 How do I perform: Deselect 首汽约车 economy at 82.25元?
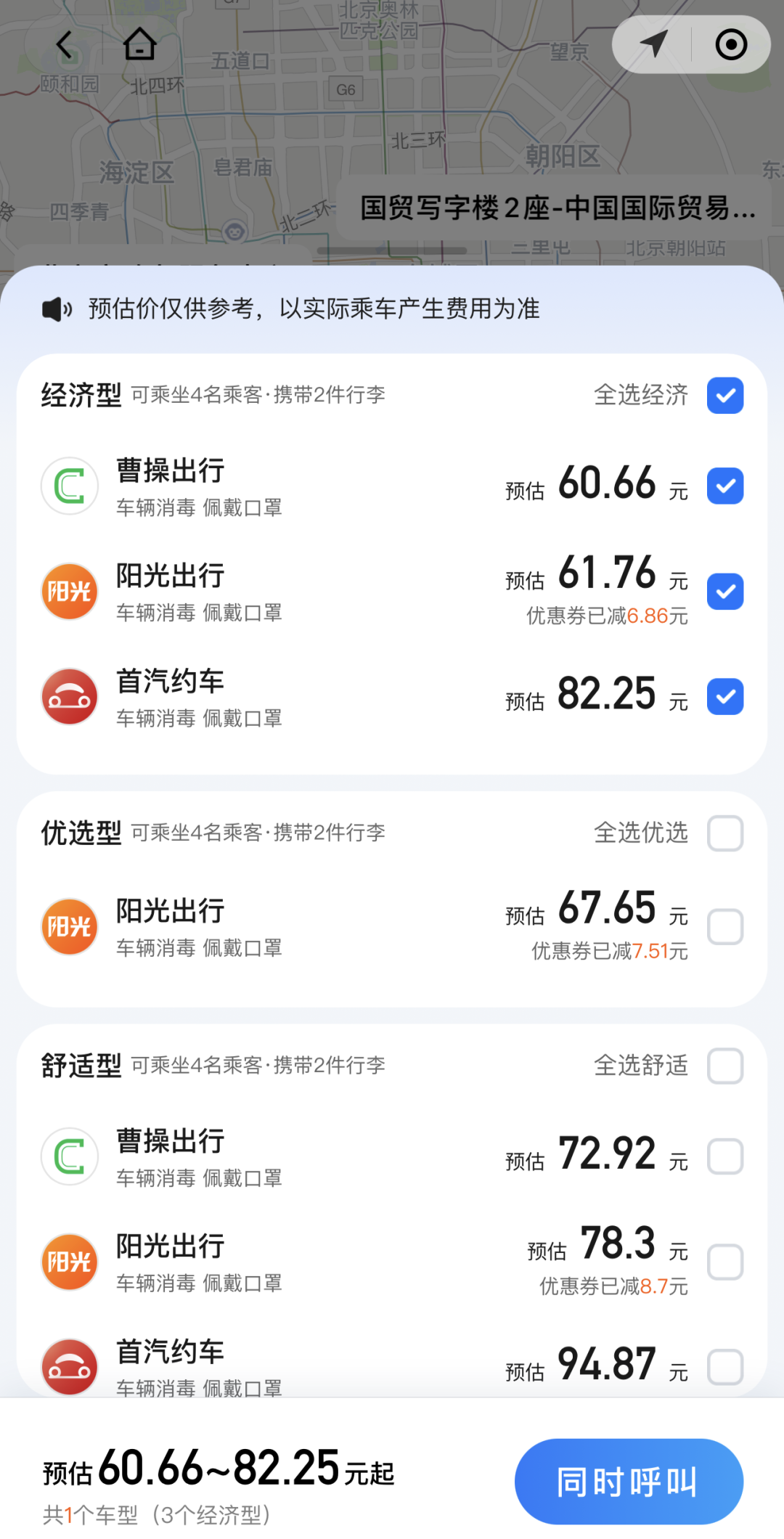(725, 697)
